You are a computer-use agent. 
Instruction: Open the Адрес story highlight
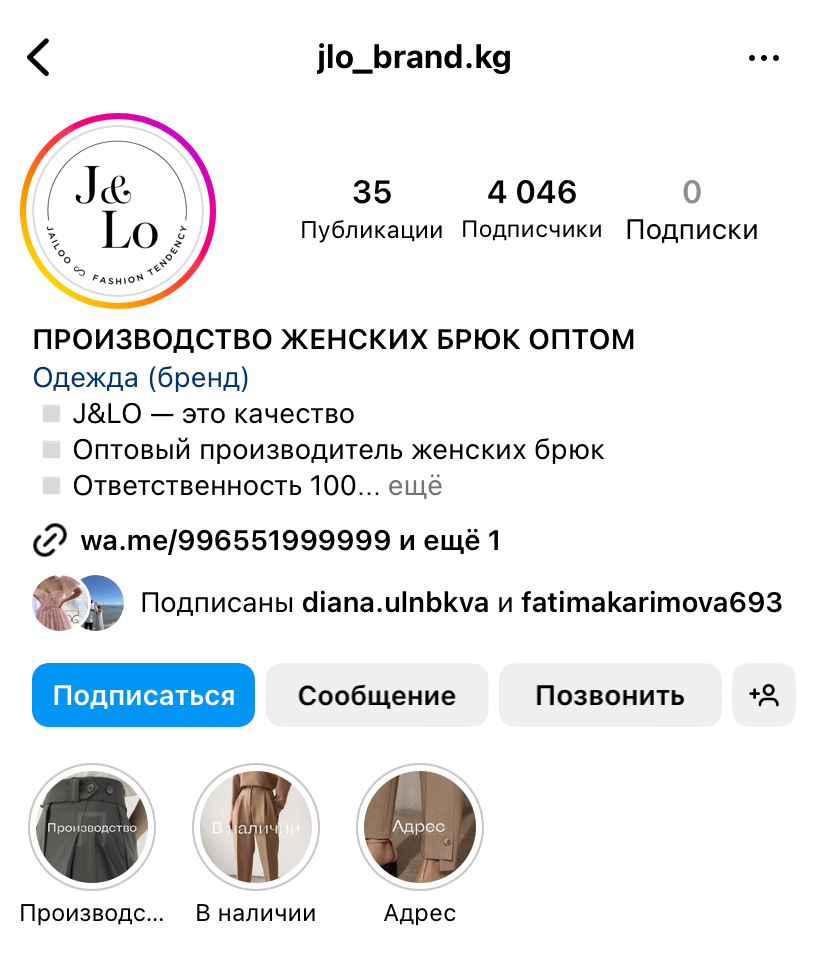pyautogui.click(x=420, y=829)
